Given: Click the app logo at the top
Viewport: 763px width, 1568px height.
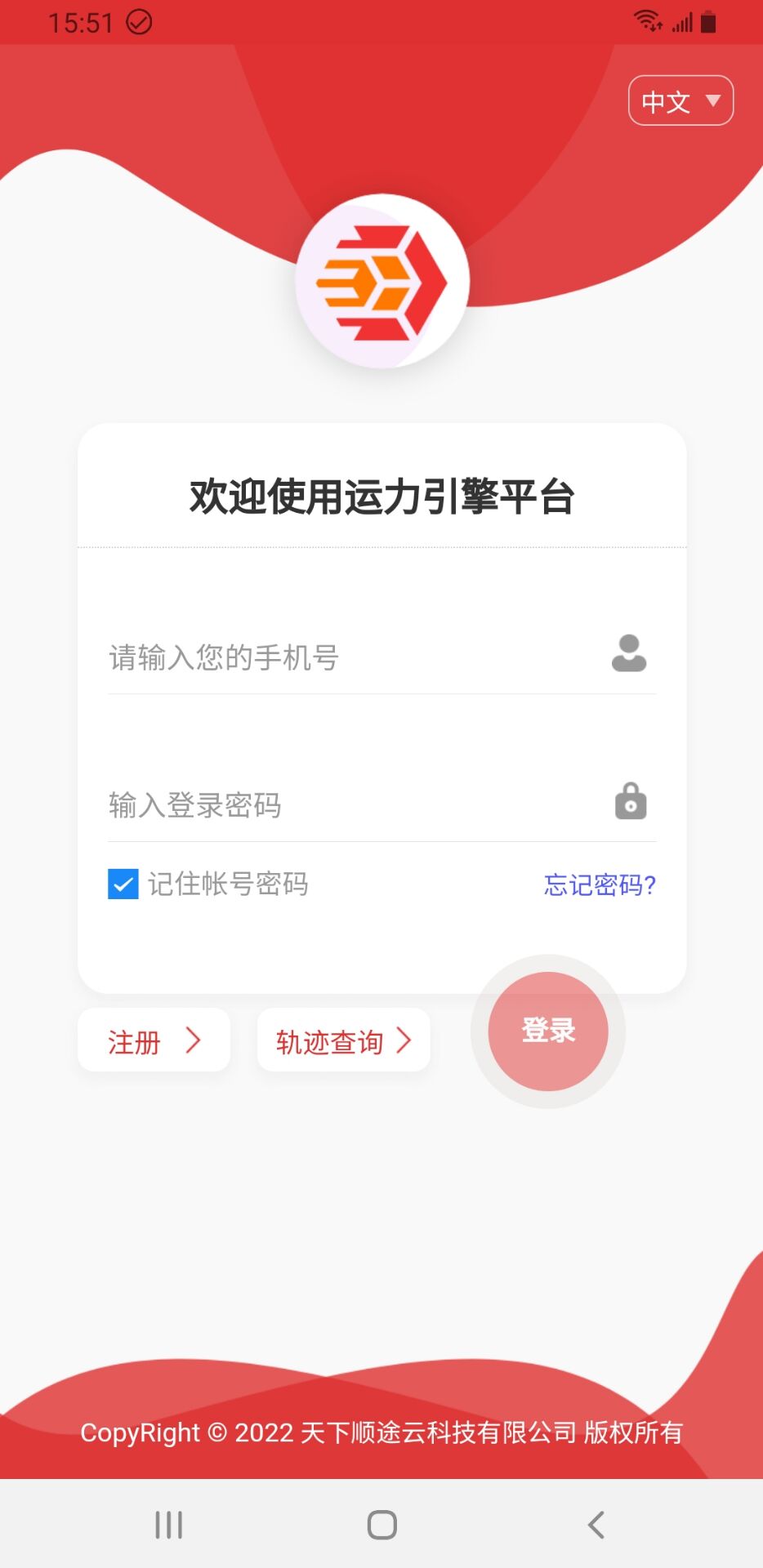Looking at the screenshot, I should [381, 280].
